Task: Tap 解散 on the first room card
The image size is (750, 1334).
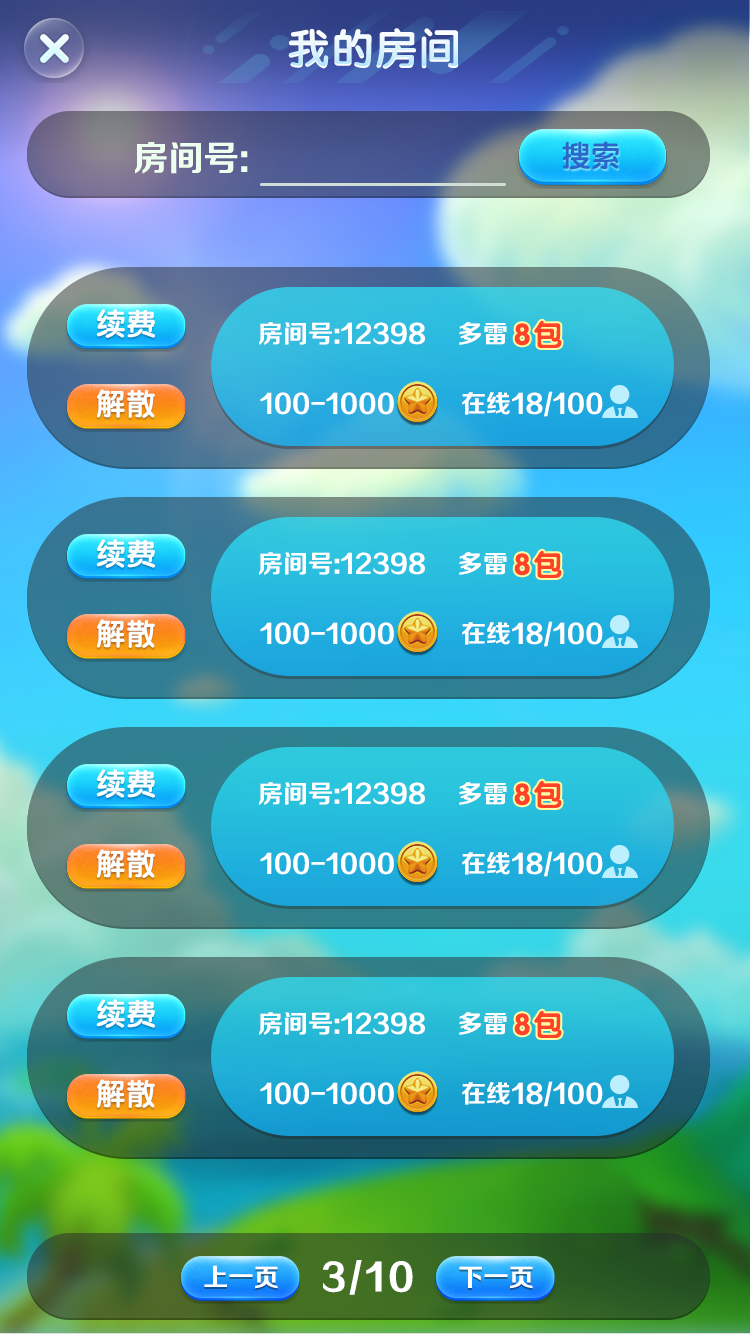Action: 126,405
